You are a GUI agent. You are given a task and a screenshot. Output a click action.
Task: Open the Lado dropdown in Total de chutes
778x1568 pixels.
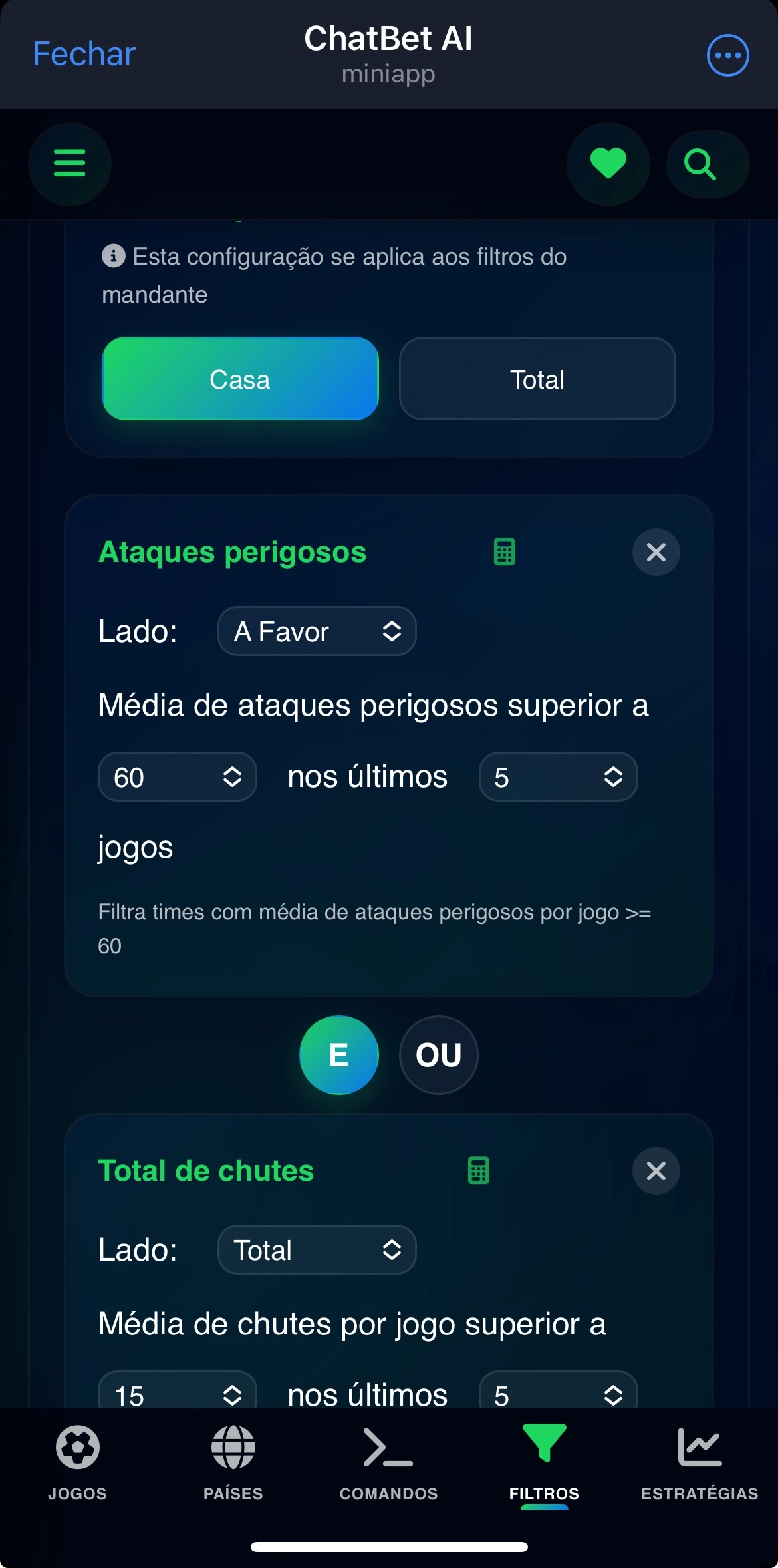click(317, 1250)
